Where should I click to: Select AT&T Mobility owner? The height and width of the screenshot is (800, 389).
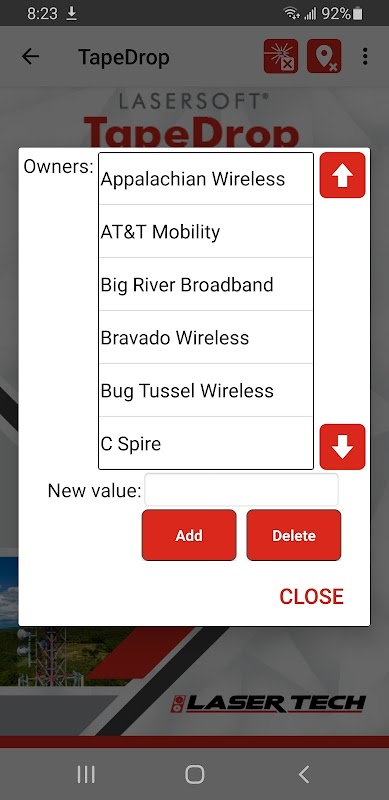206,232
